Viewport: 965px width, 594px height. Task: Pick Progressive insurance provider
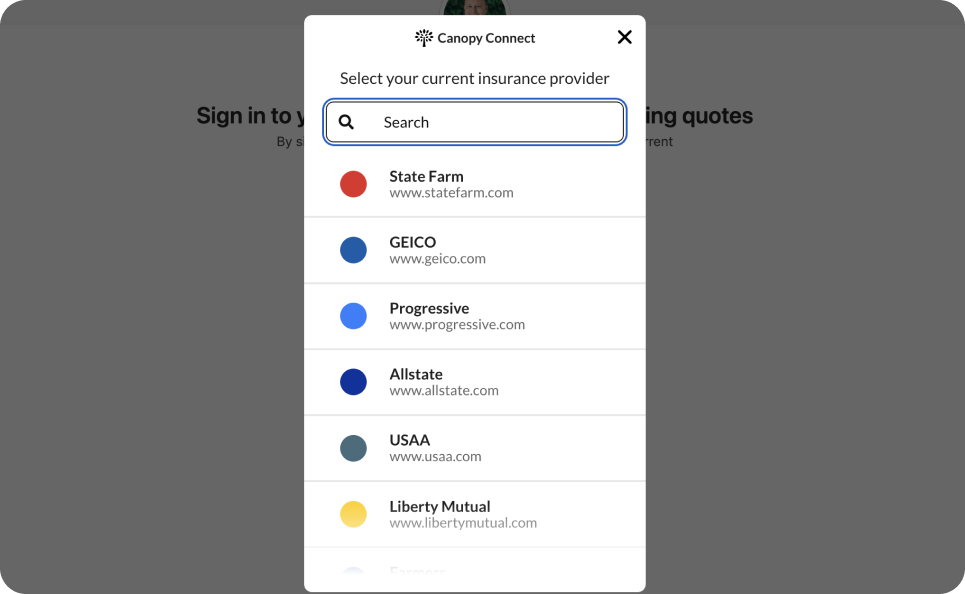[474, 316]
